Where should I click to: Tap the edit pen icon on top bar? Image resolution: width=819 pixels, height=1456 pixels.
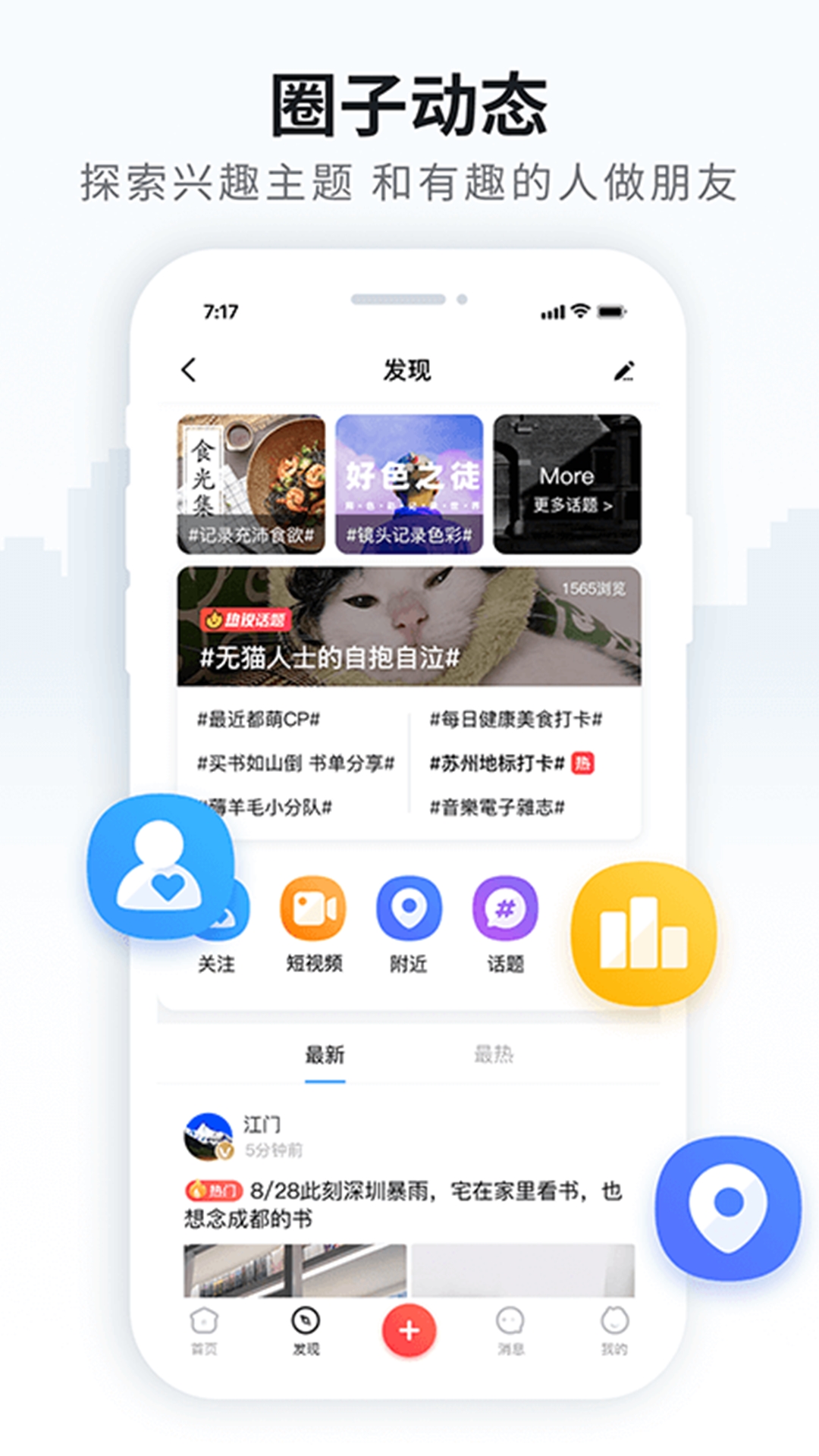click(623, 371)
